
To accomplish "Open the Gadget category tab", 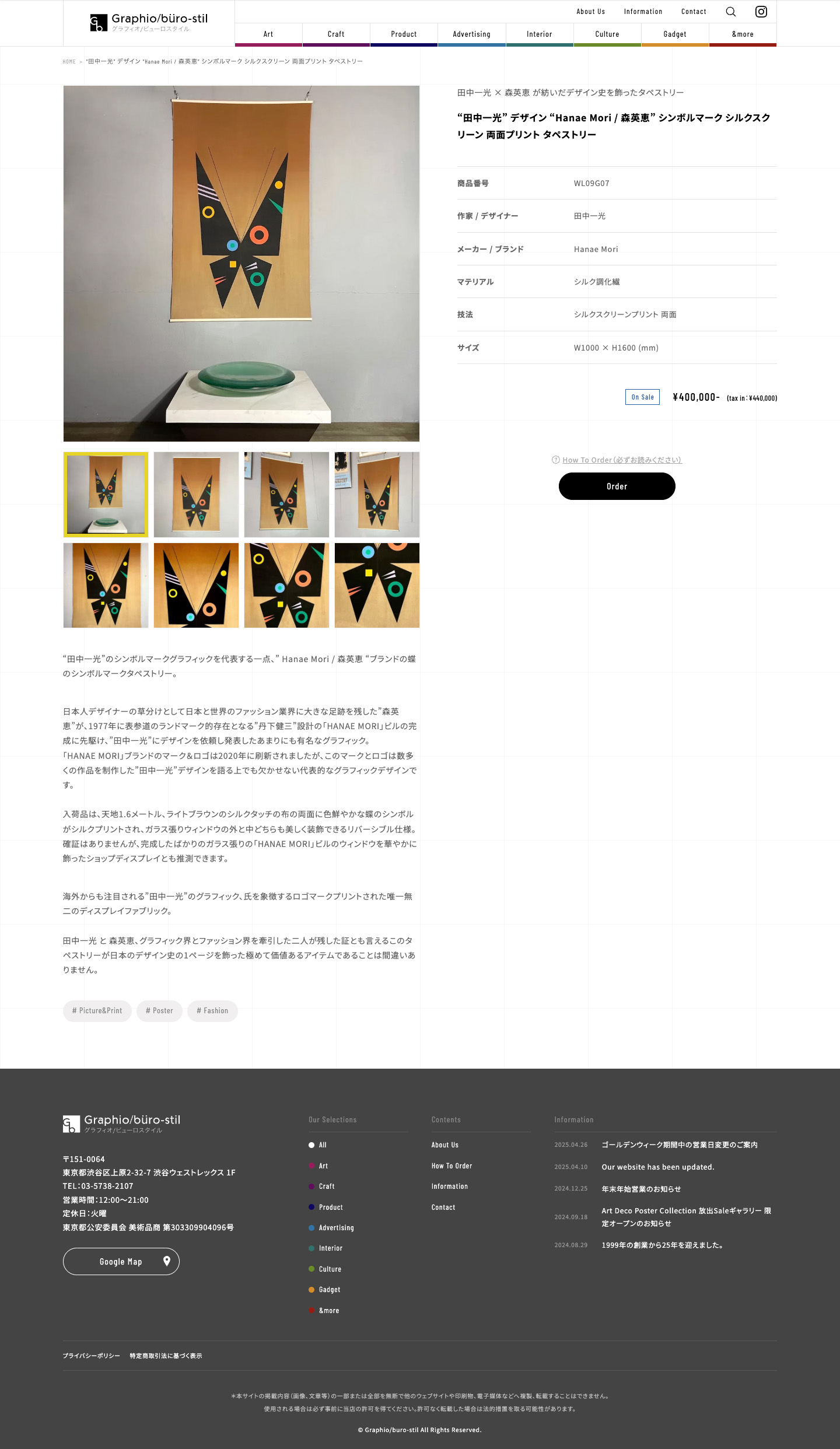I will point(674,34).
